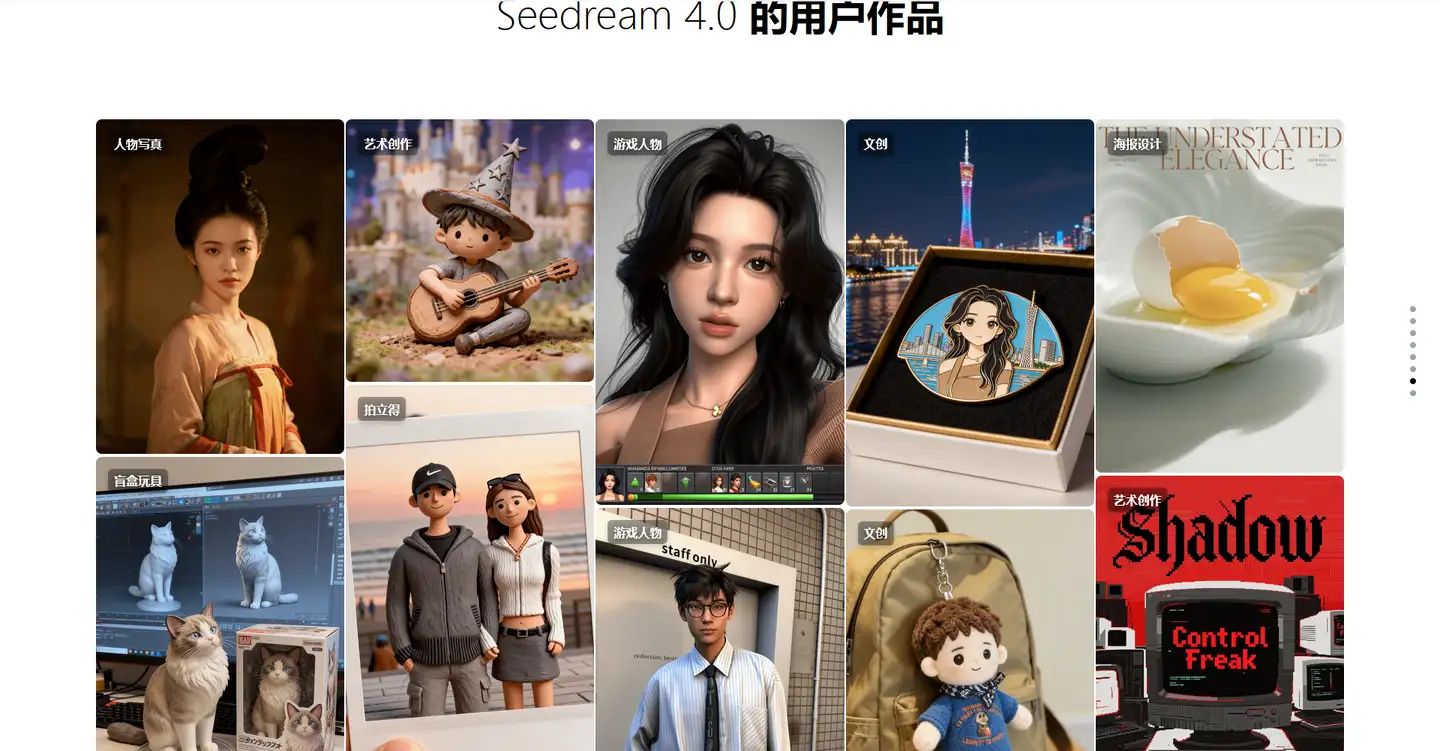Open the 人物写真 portrait of the woman

220,287
